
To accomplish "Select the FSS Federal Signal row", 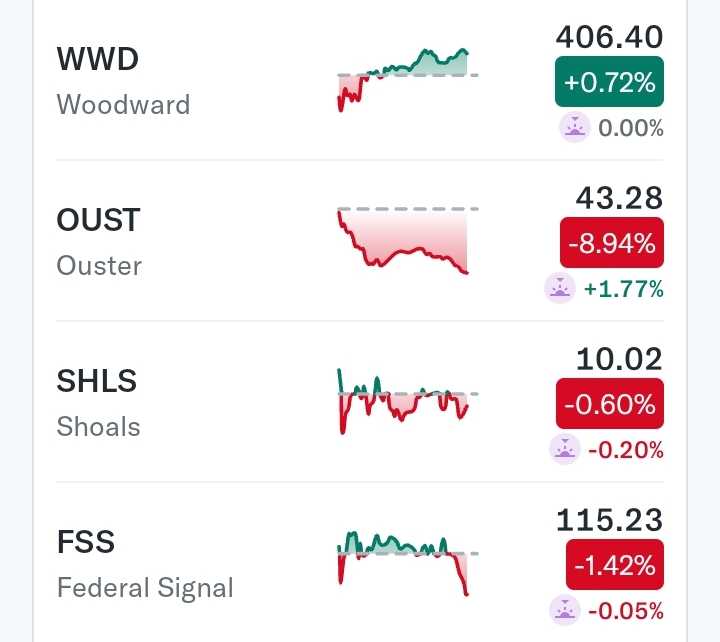I will tap(360, 562).
